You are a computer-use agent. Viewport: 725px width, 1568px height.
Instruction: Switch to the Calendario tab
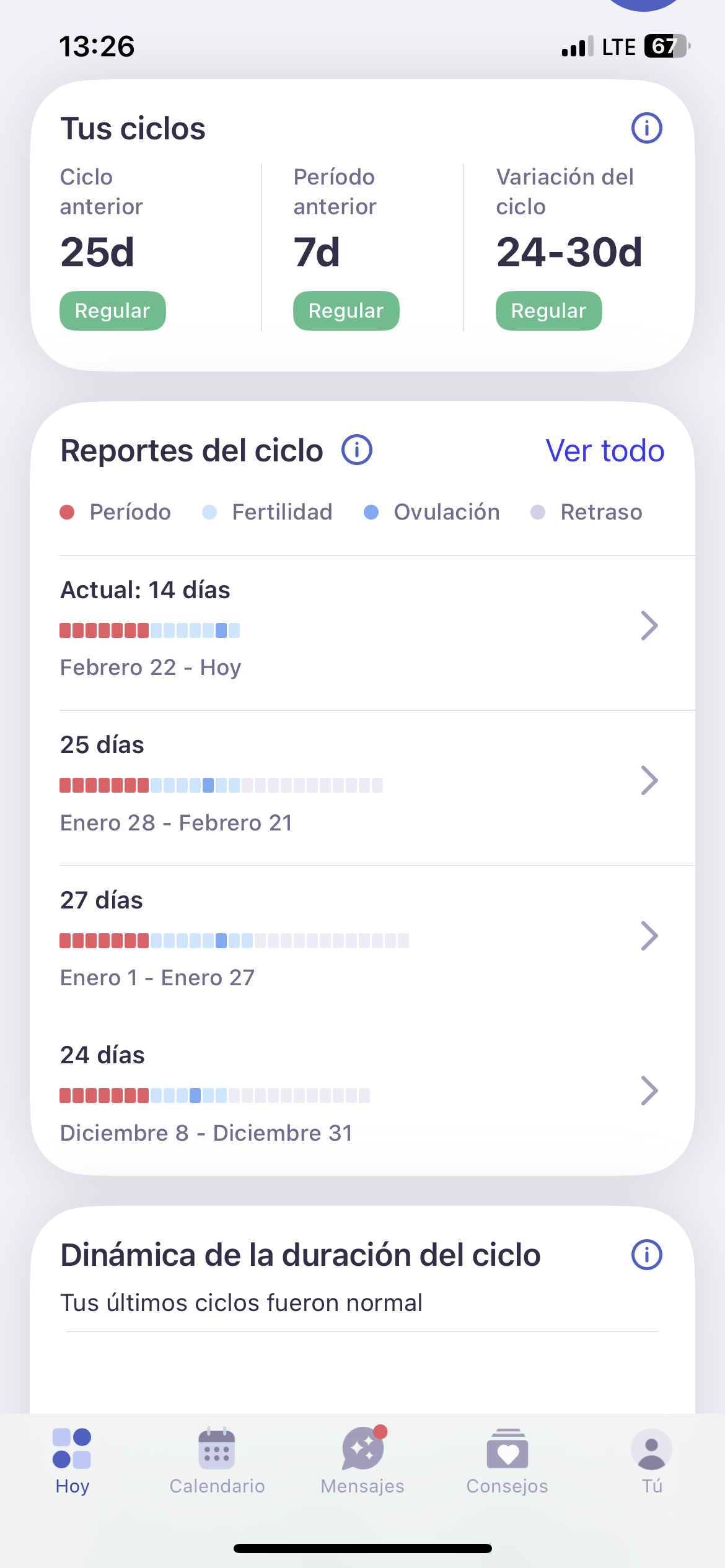tap(217, 1460)
